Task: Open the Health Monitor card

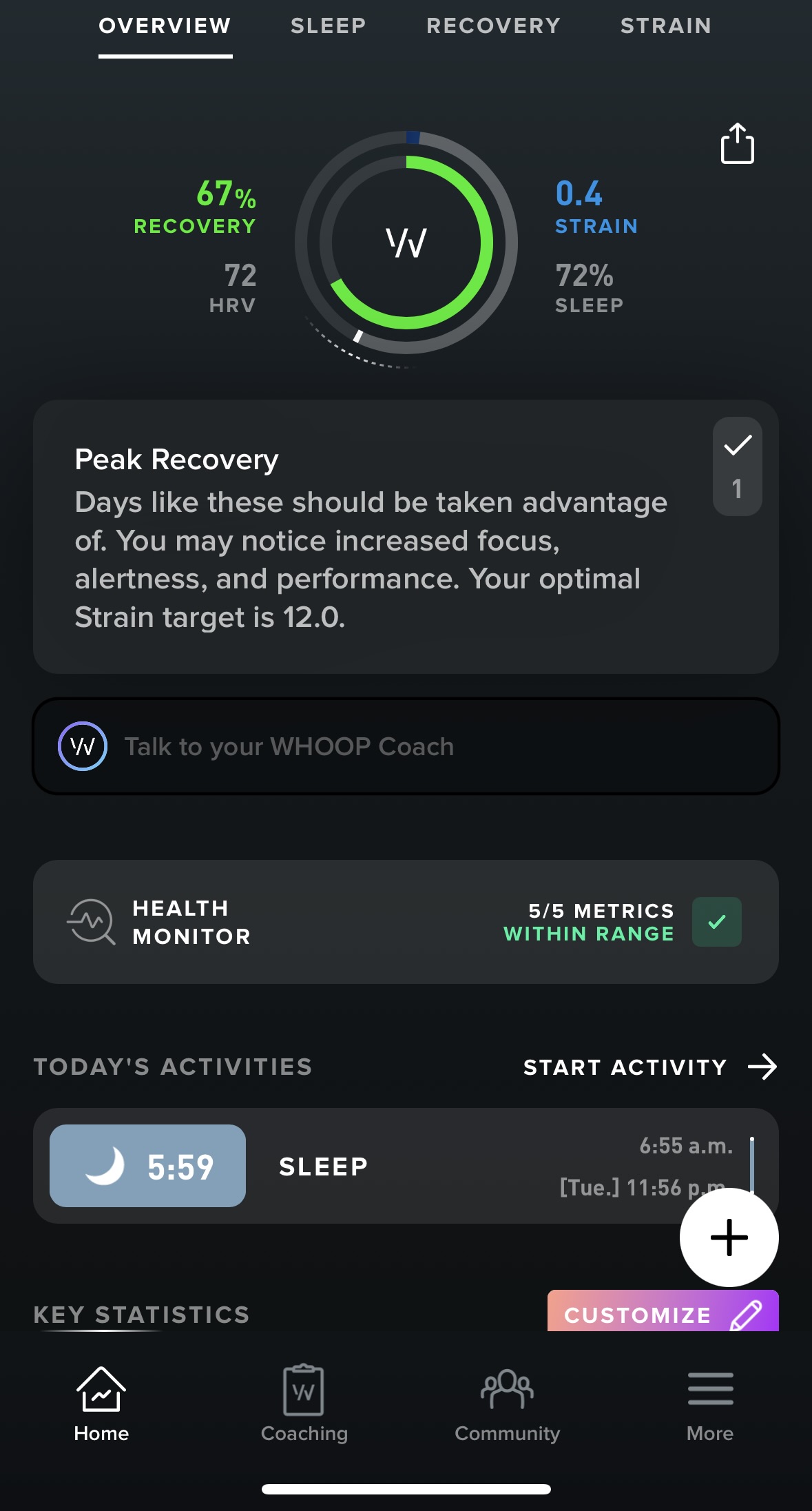Action: click(x=406, y=922)
